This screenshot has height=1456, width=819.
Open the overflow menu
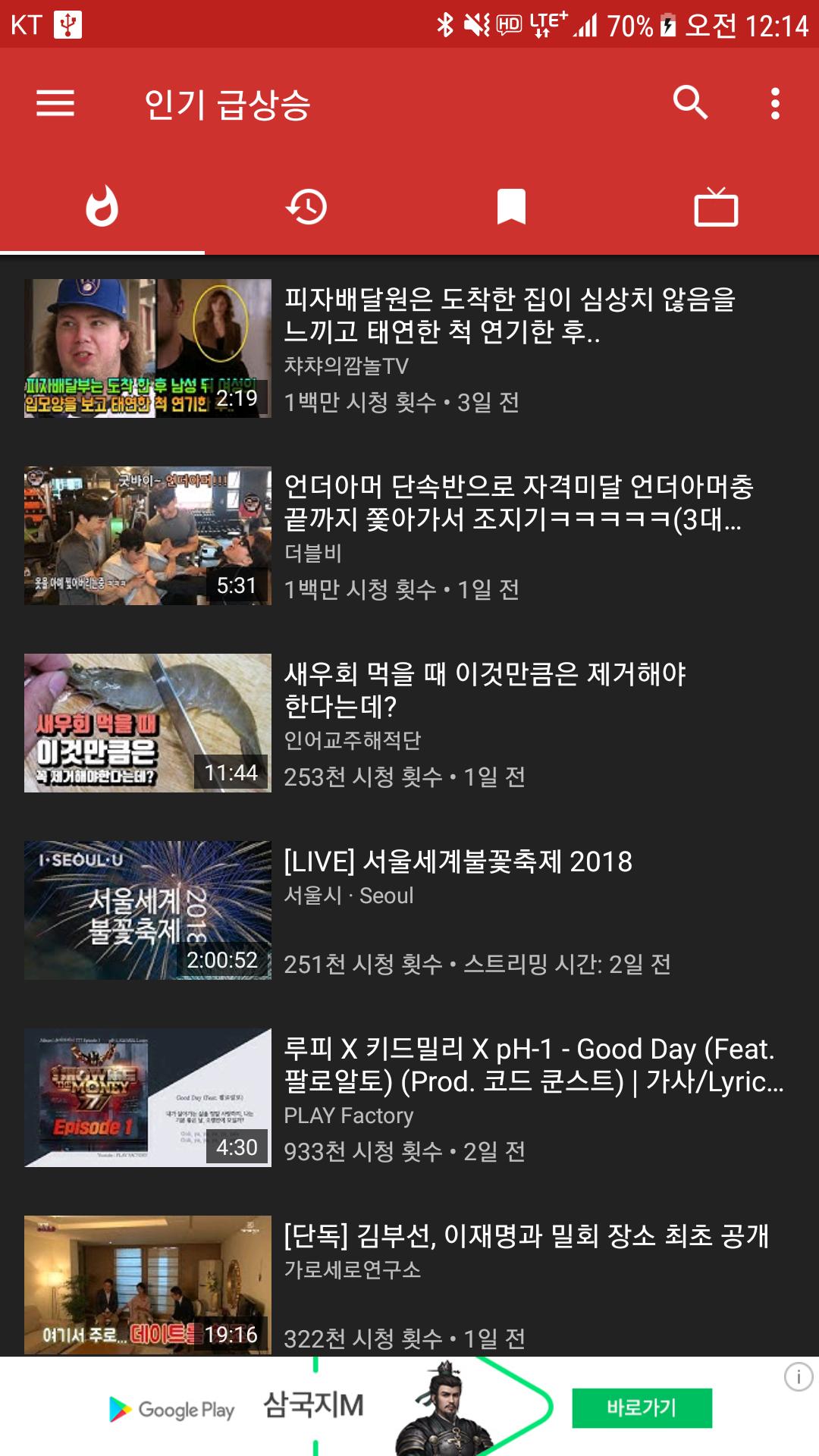774,103
